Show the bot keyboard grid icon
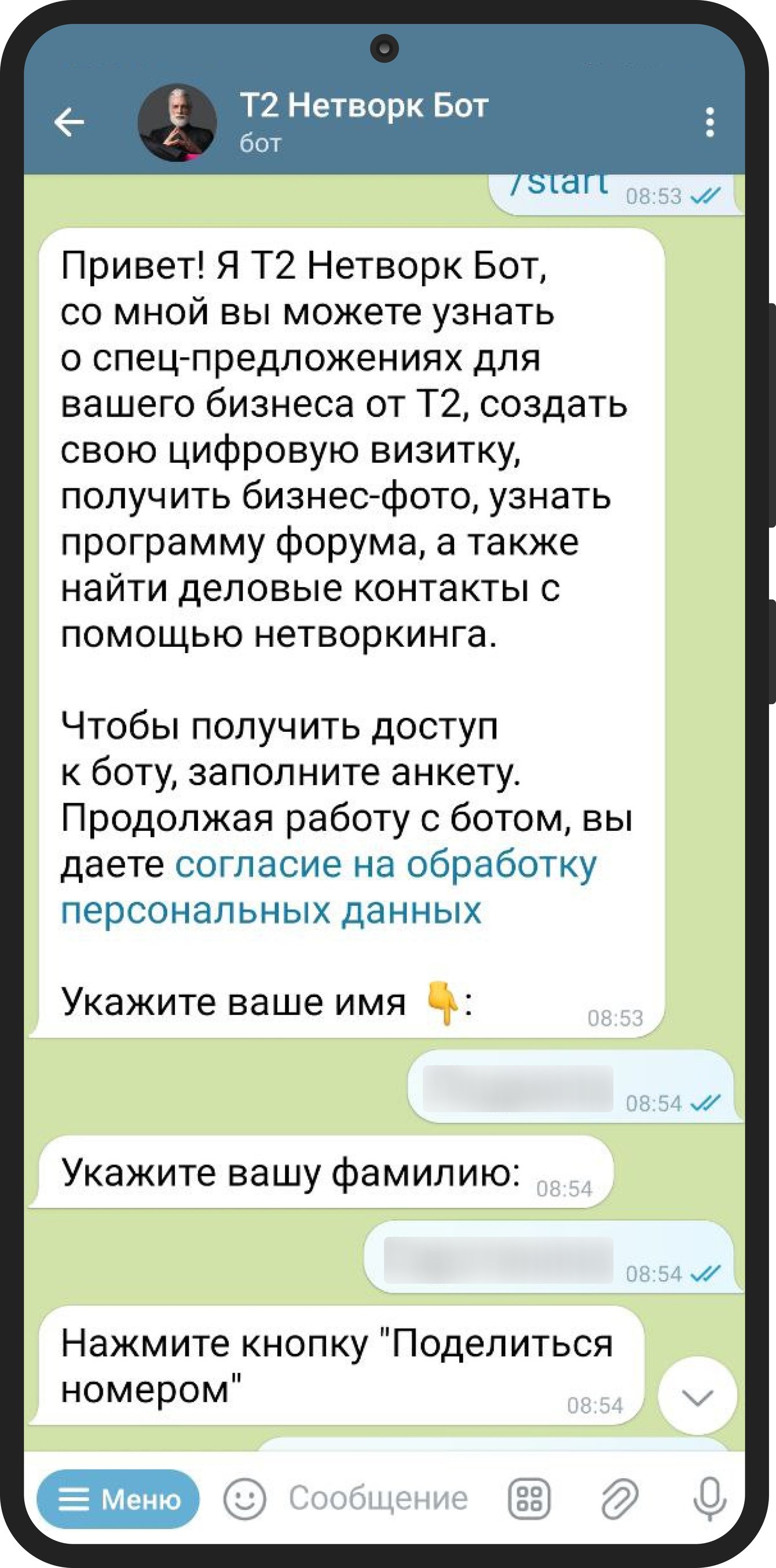The image size is (776, 1568). pos(529,1499)
